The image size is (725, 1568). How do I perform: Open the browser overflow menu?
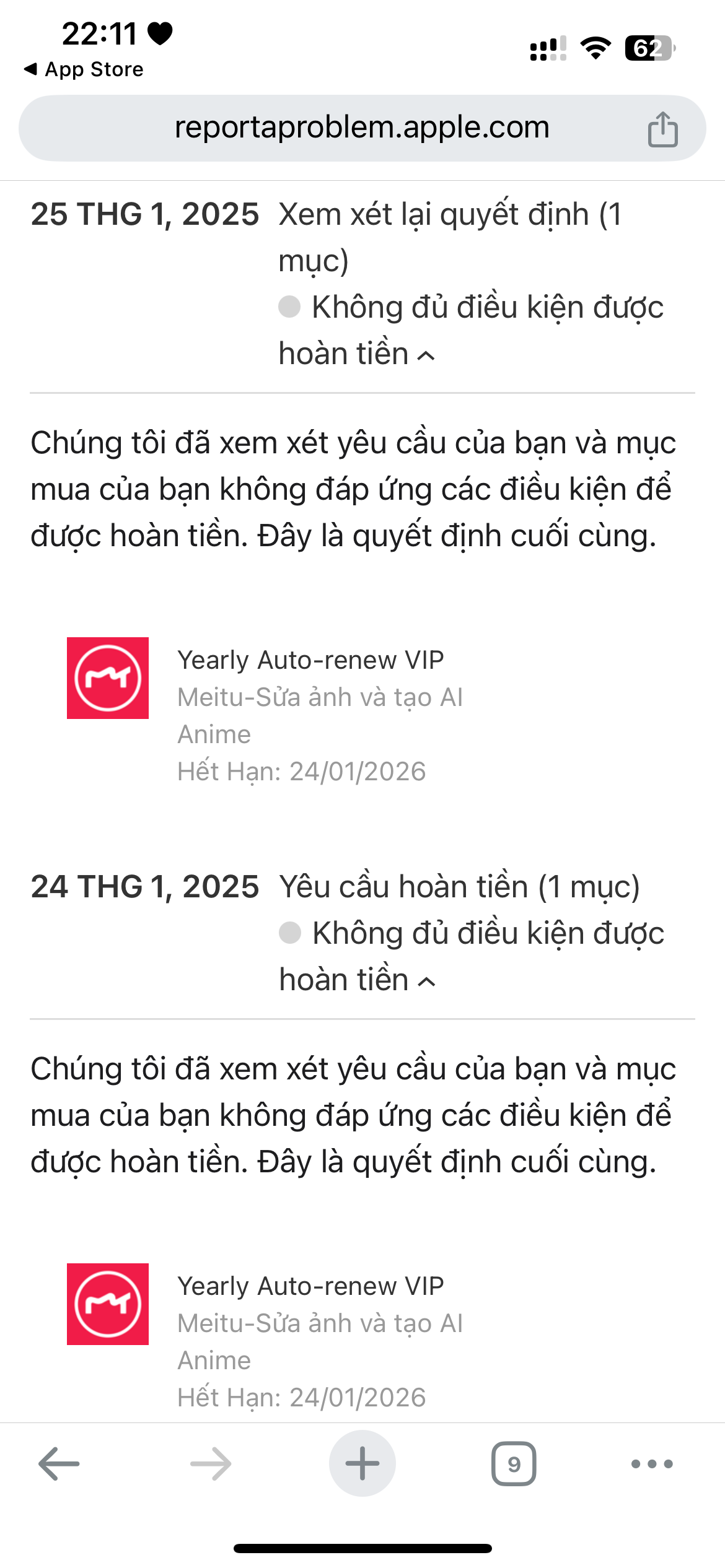pos(652,1464)
